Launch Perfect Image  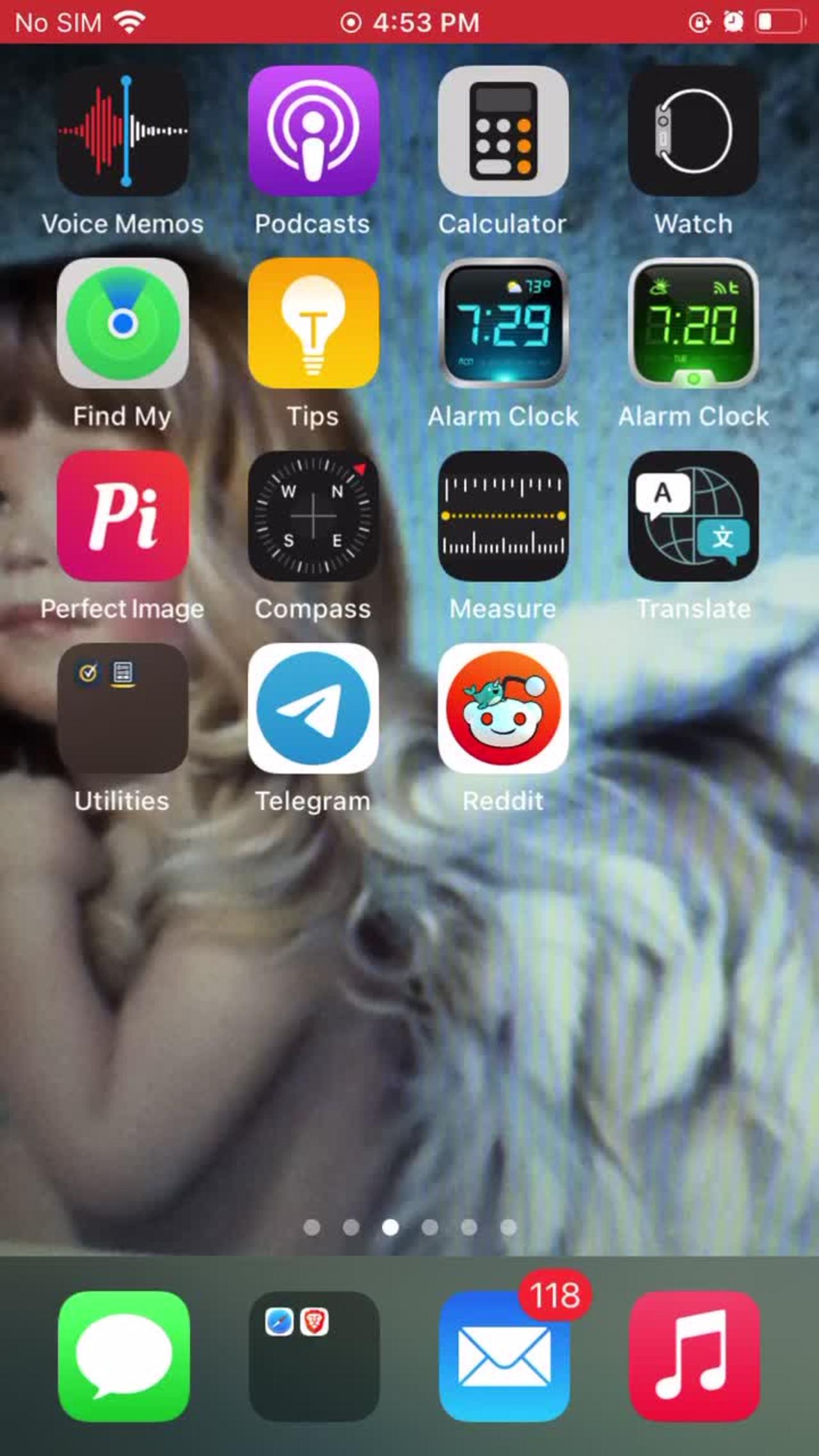pos(123,516)
